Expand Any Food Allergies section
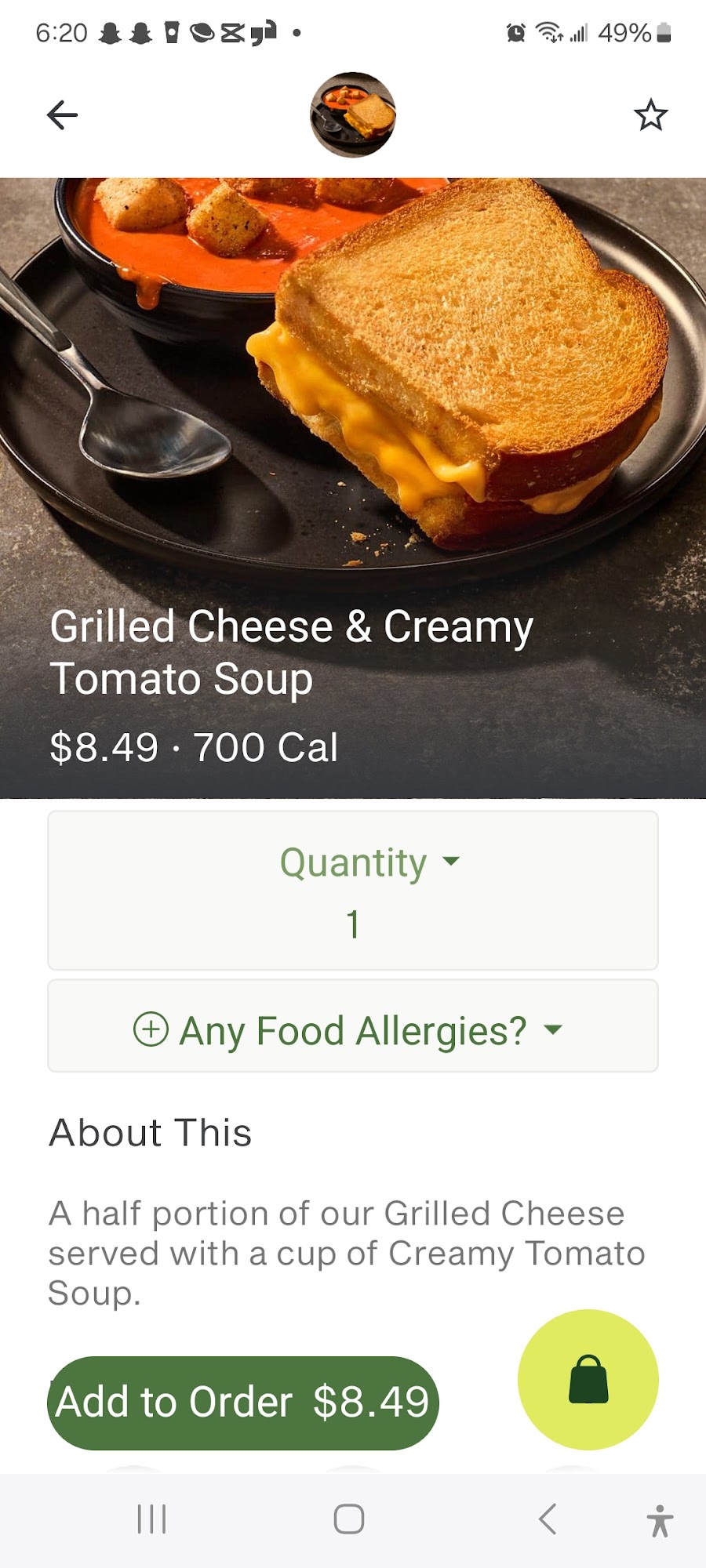This screenshot has height=1568, width=706. coord(353,1029)
